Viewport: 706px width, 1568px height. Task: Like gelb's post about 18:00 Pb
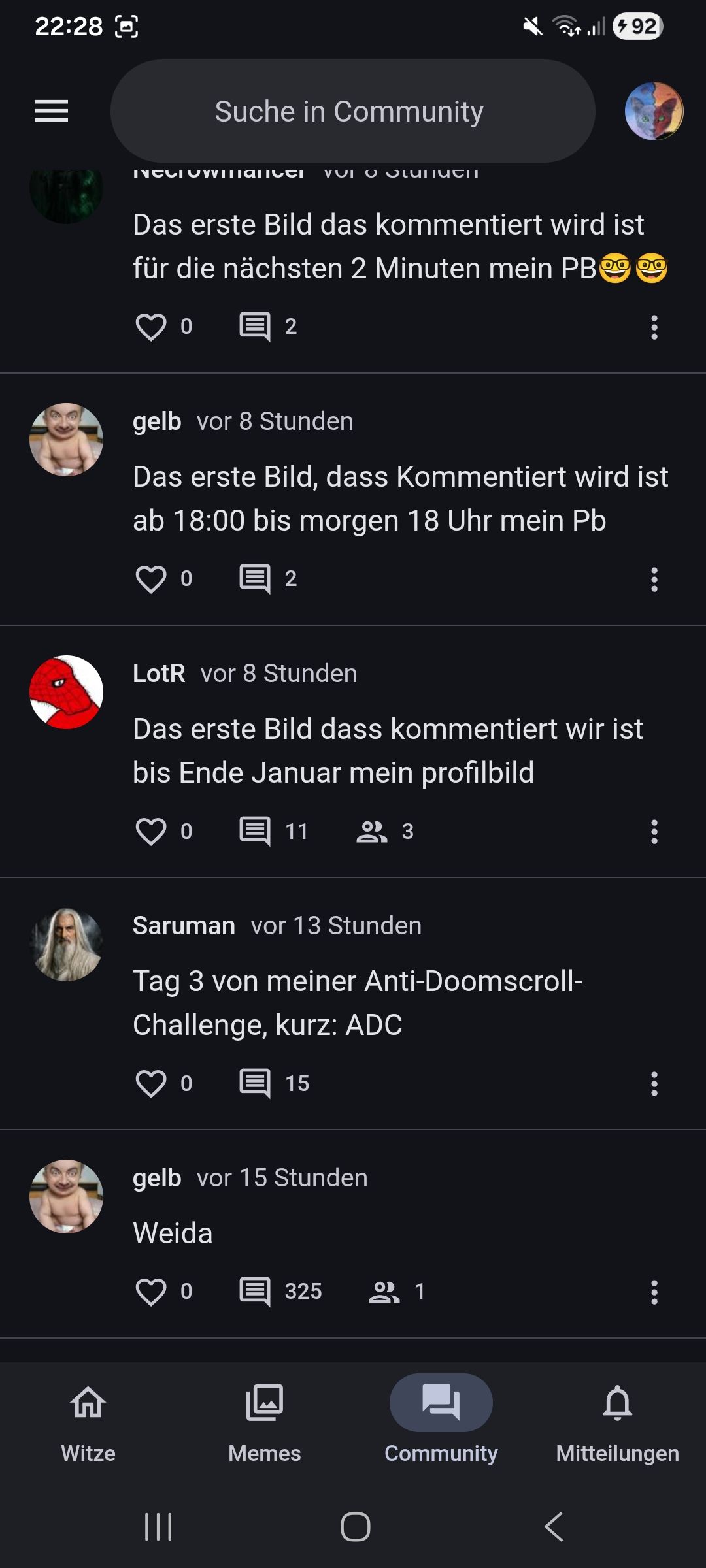(151, 579)
